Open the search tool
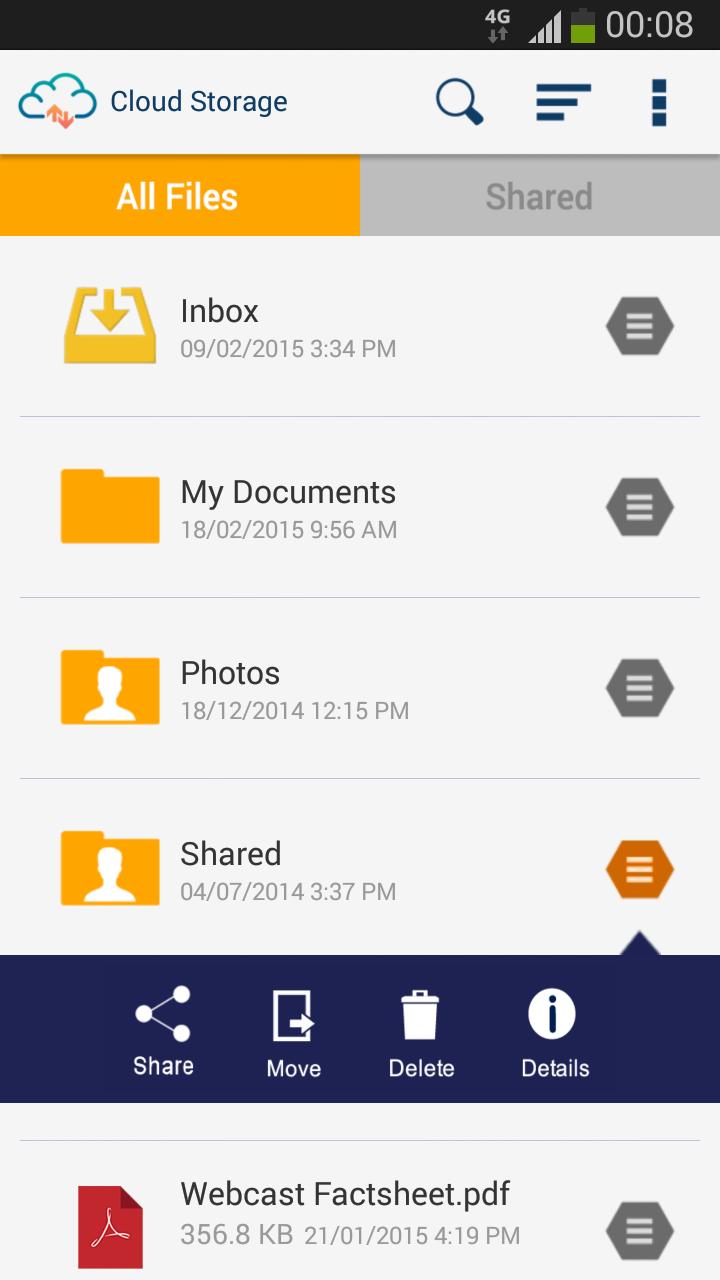The image size is (720, 1280). [458, 102]
